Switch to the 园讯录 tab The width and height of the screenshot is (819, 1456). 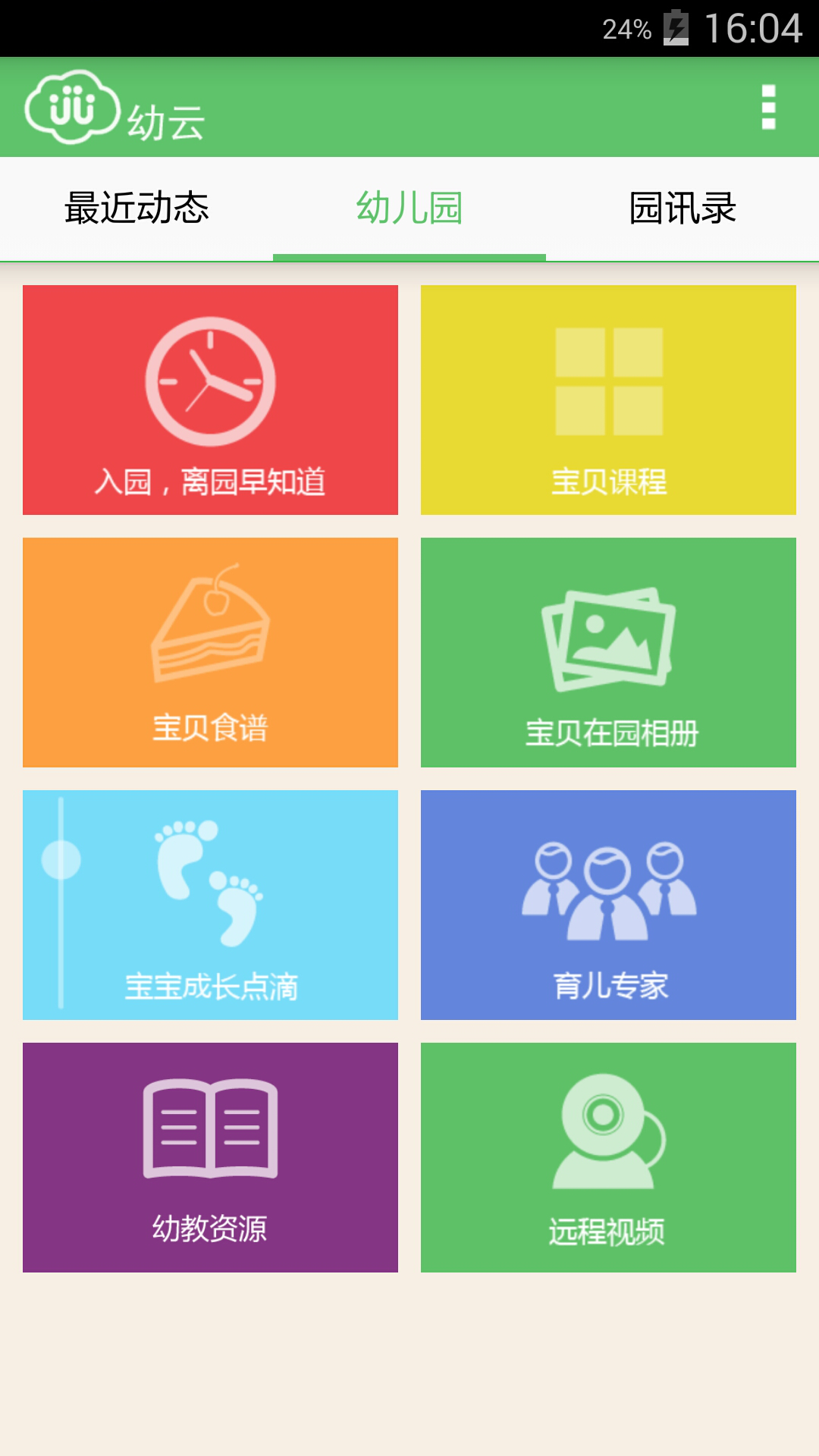click(682, 209)
